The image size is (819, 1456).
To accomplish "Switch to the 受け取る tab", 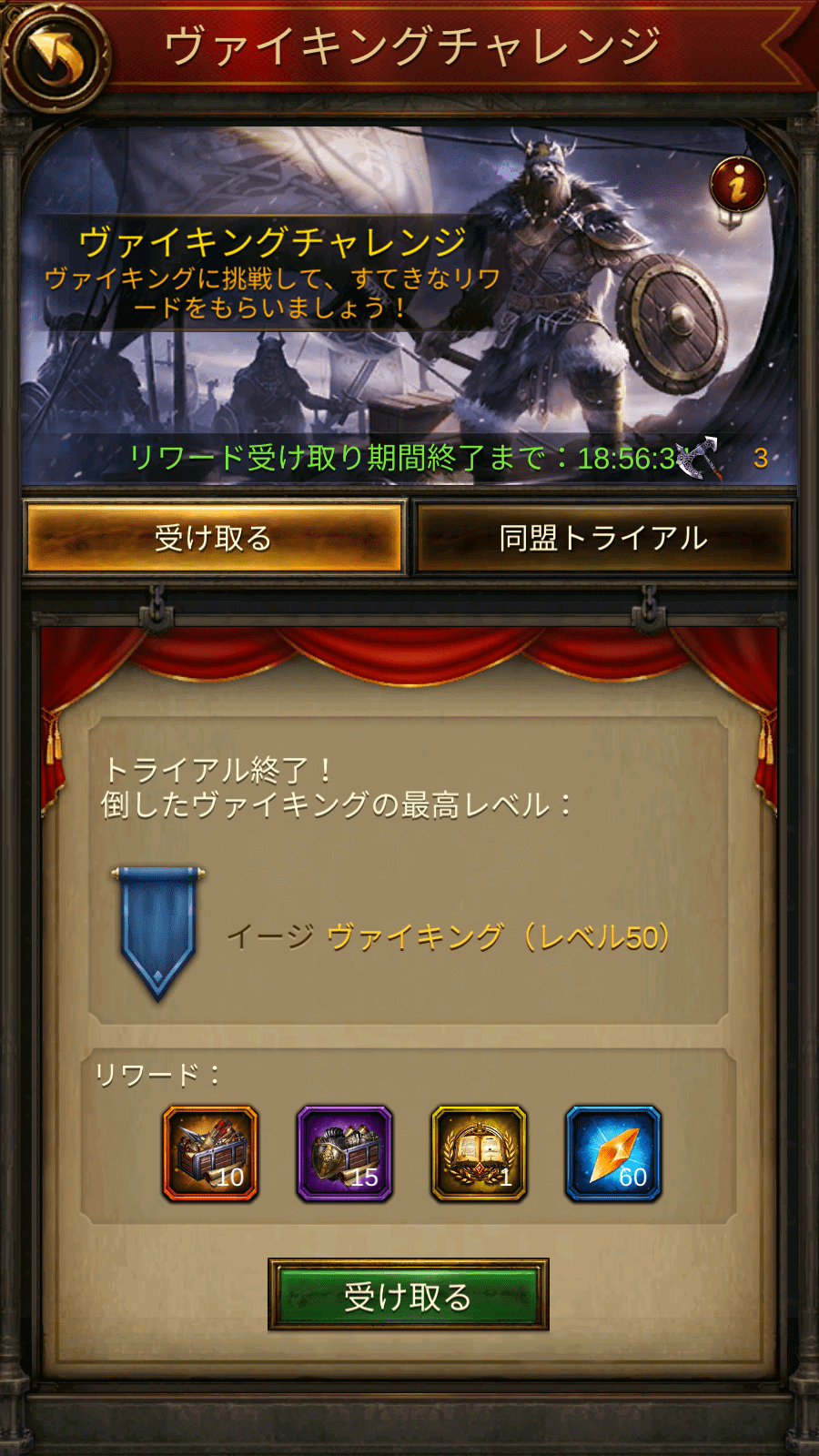I will pyautogui.click(x=214, y=538).
